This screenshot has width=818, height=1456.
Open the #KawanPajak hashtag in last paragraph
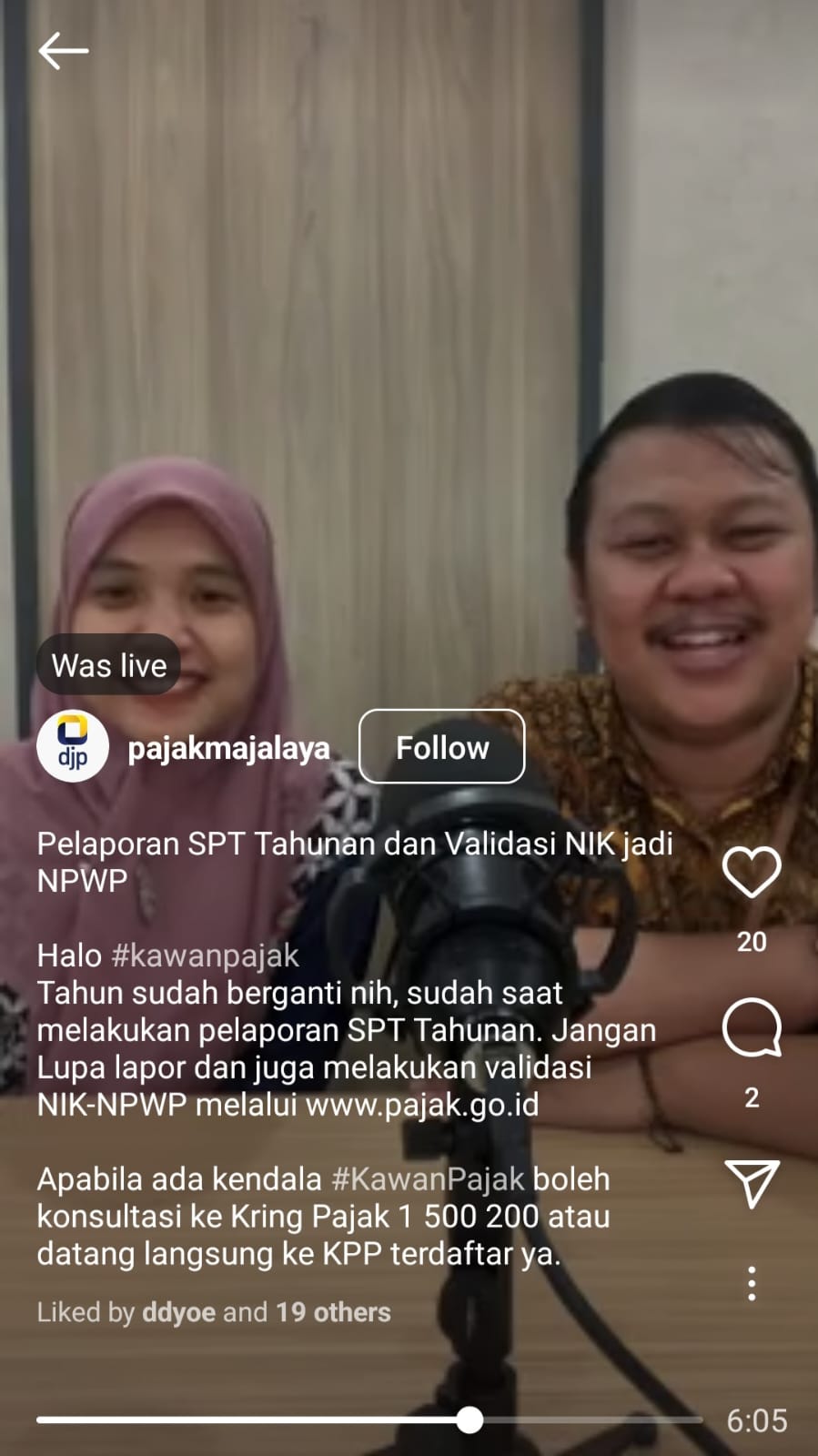point(428,1179)
